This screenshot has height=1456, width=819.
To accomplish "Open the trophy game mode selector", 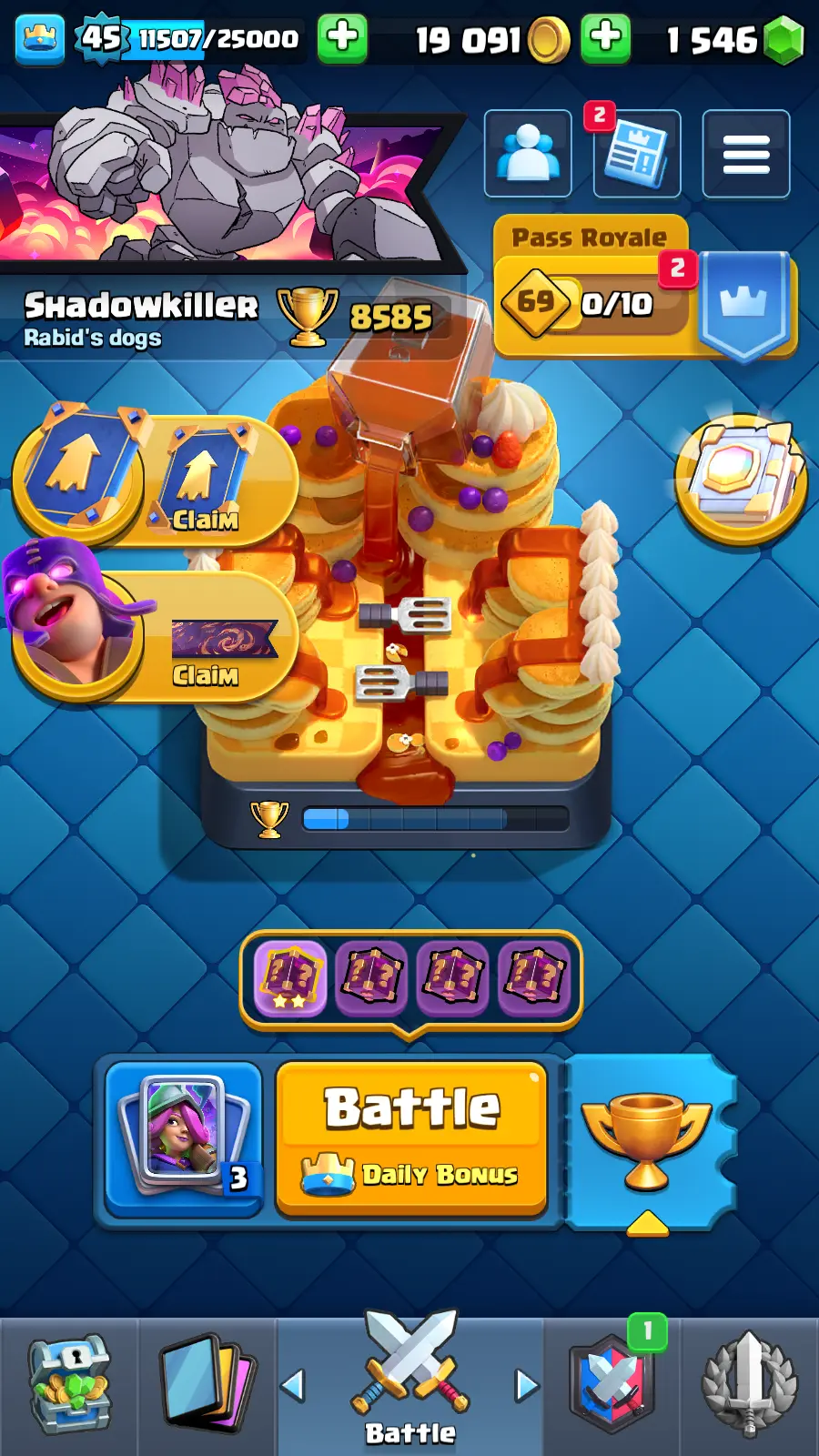I will click(647, 1142).
